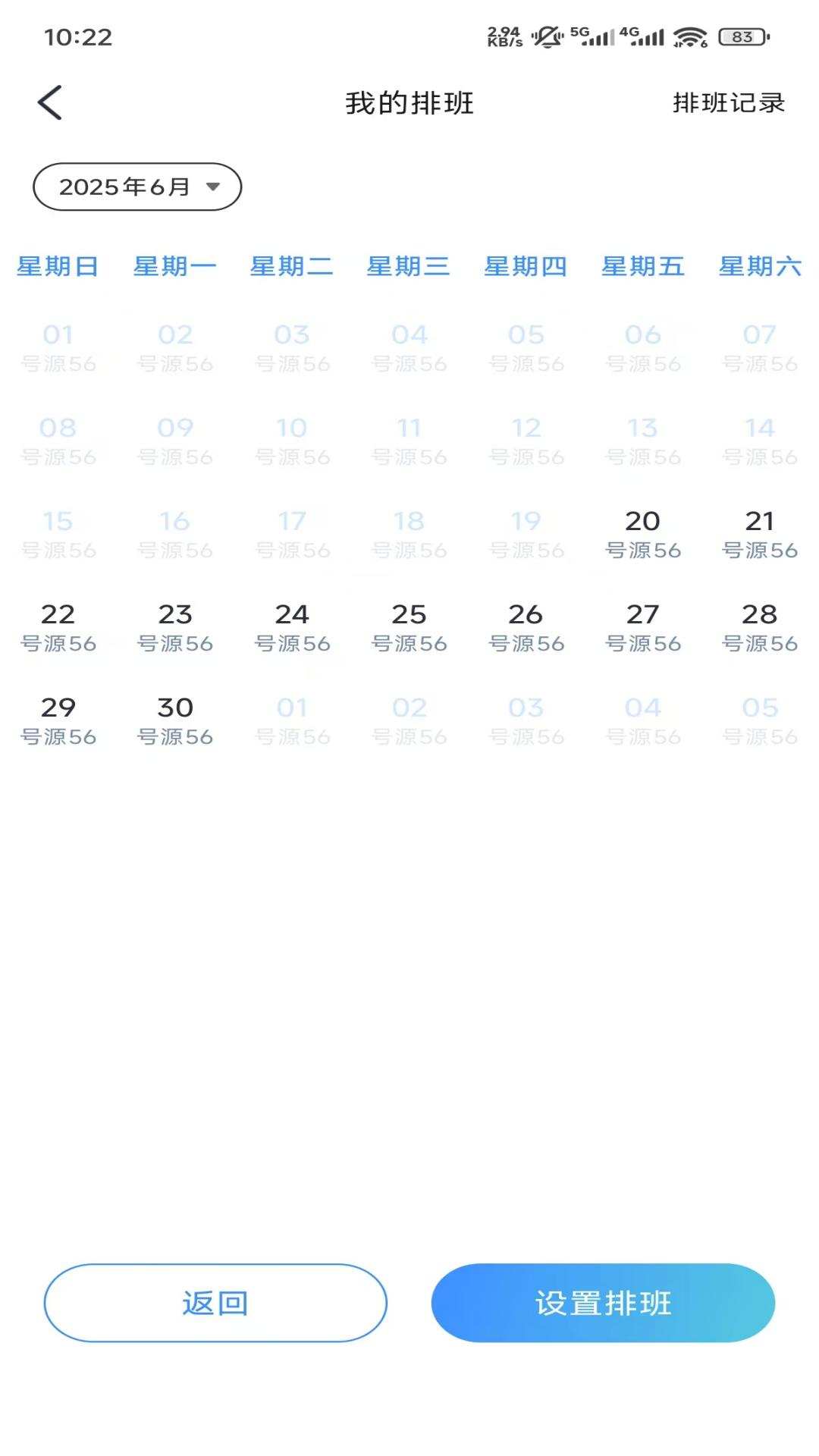Image resolution: width=819 pixels, height=1456 pixels.
Task: Select the 24th calendar day
Action: point(292,627)
